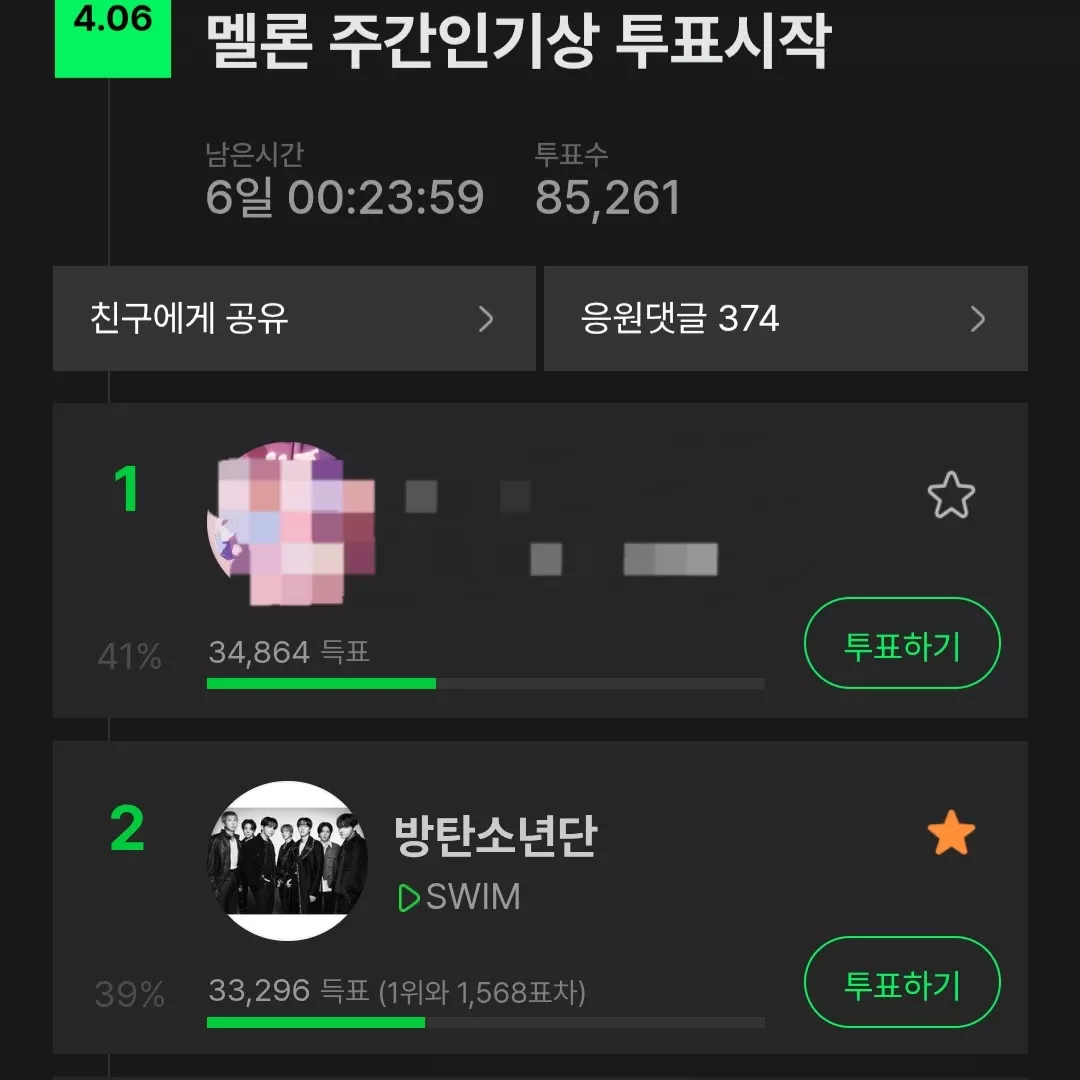Favorite the rank 1 candidate star
This screenshot has height=1080, width=1080.
pos(950,496)
